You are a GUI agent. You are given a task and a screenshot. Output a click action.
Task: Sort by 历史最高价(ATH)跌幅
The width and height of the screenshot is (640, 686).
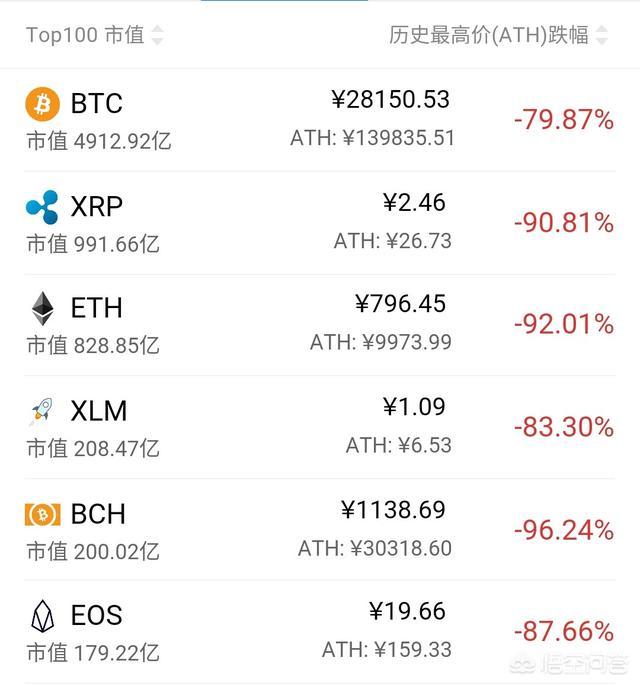(x=497, y=36)
